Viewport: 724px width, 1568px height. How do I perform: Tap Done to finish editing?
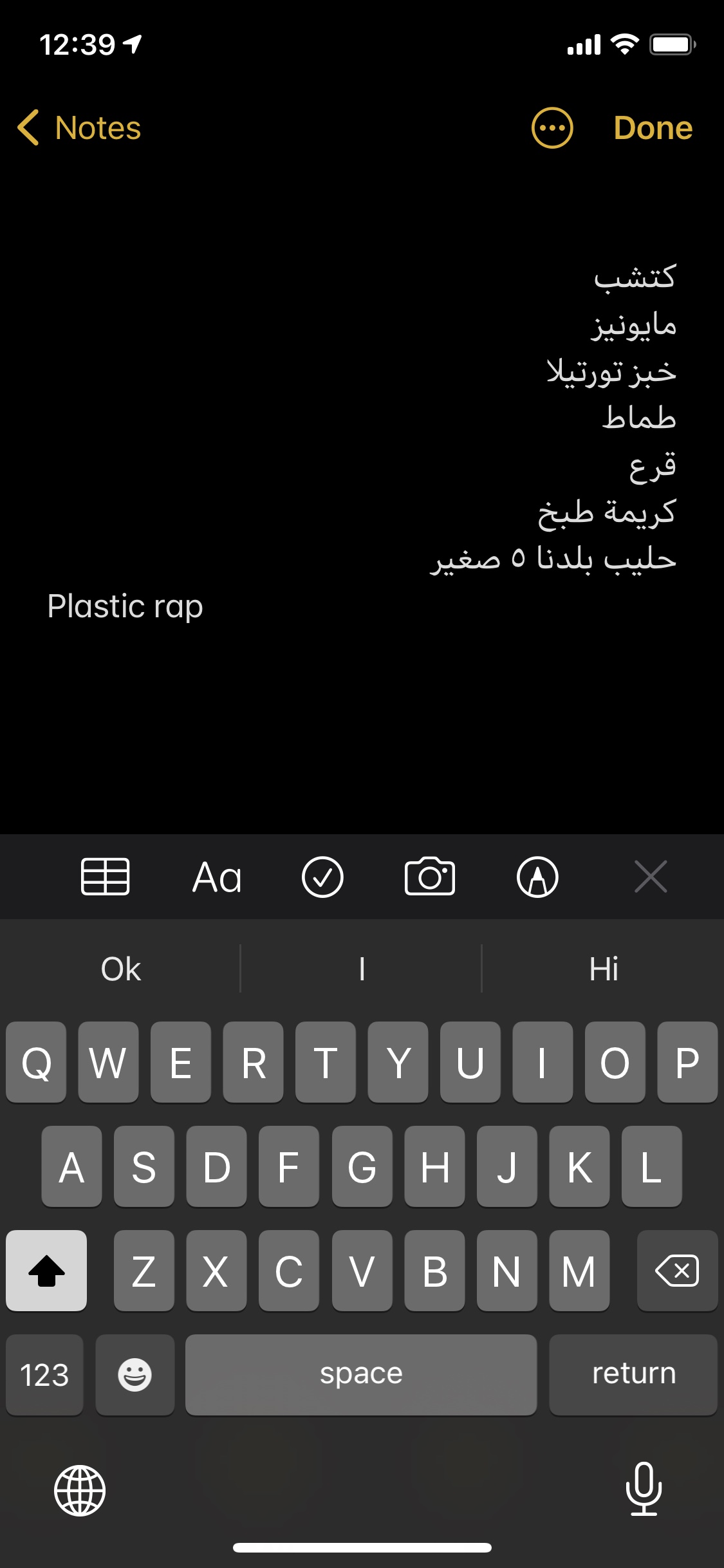pos(653,127)
